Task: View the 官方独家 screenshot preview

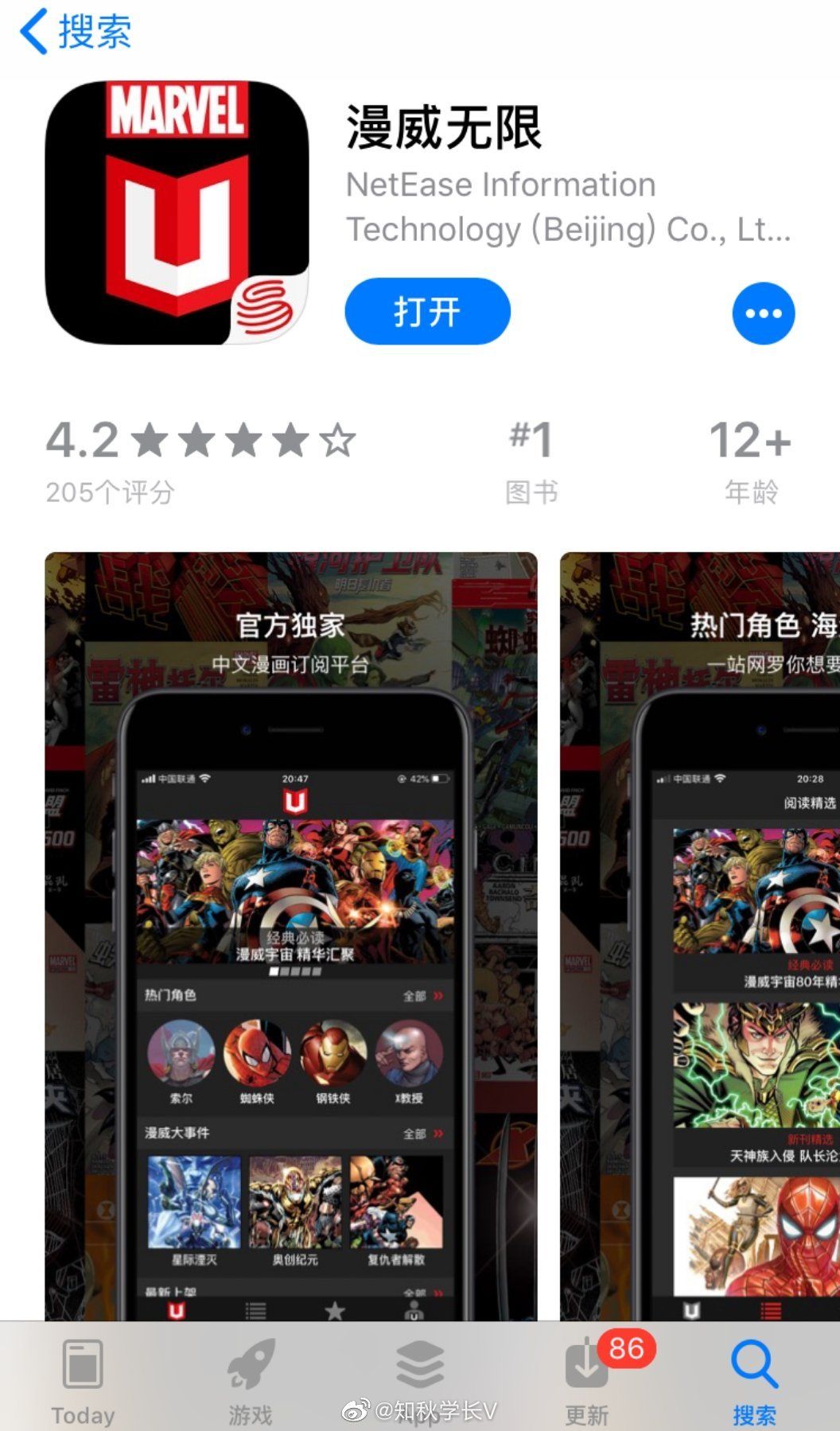Action: pyautogui.click(x=291, y=935)
